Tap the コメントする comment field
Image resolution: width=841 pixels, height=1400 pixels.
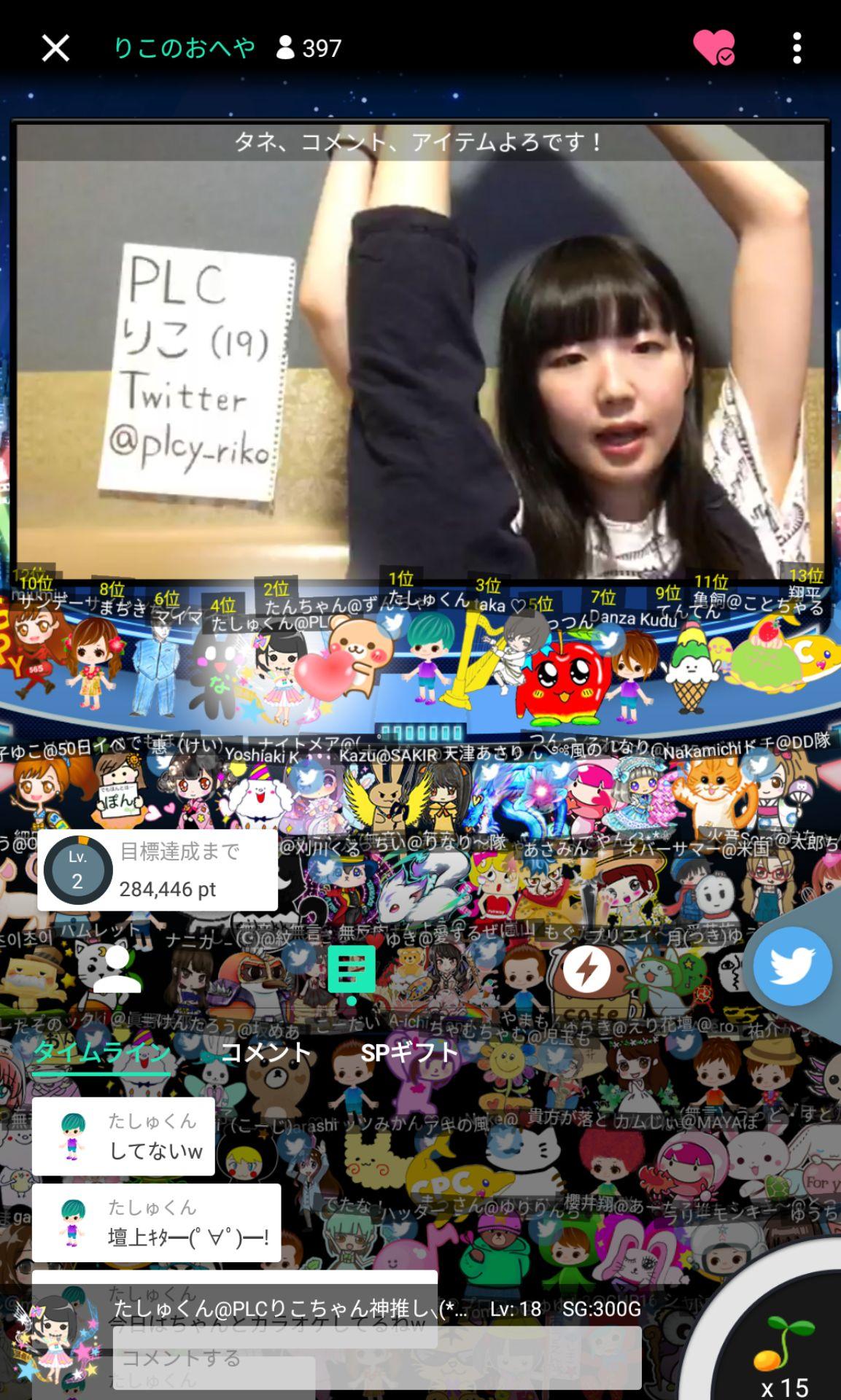tap(377, 1358)
